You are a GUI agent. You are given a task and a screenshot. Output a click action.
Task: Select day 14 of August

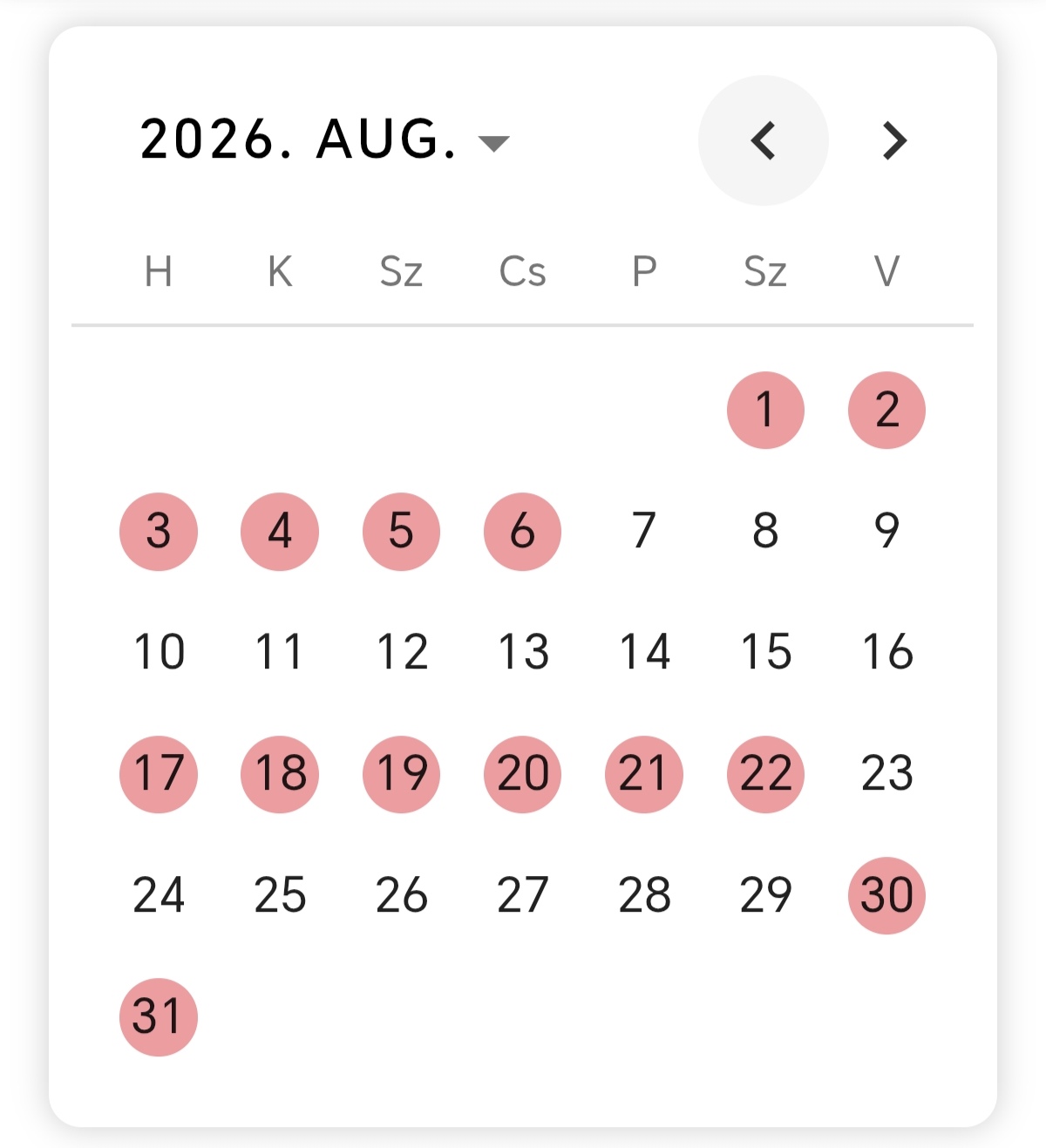coord(644,652)
